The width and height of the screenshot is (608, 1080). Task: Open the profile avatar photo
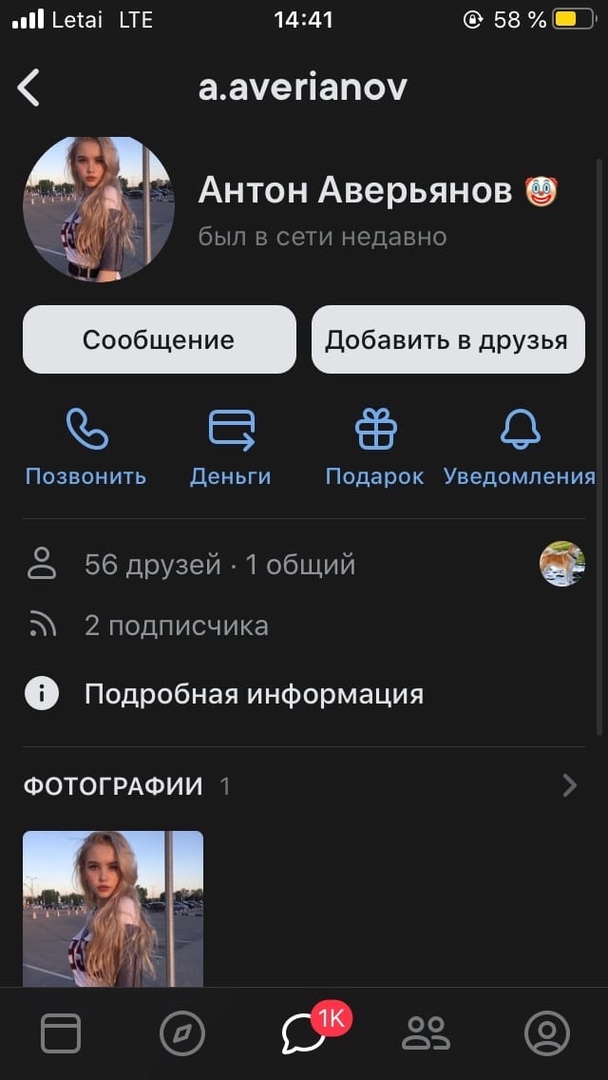pyautogui.click(x=98, y=209)
